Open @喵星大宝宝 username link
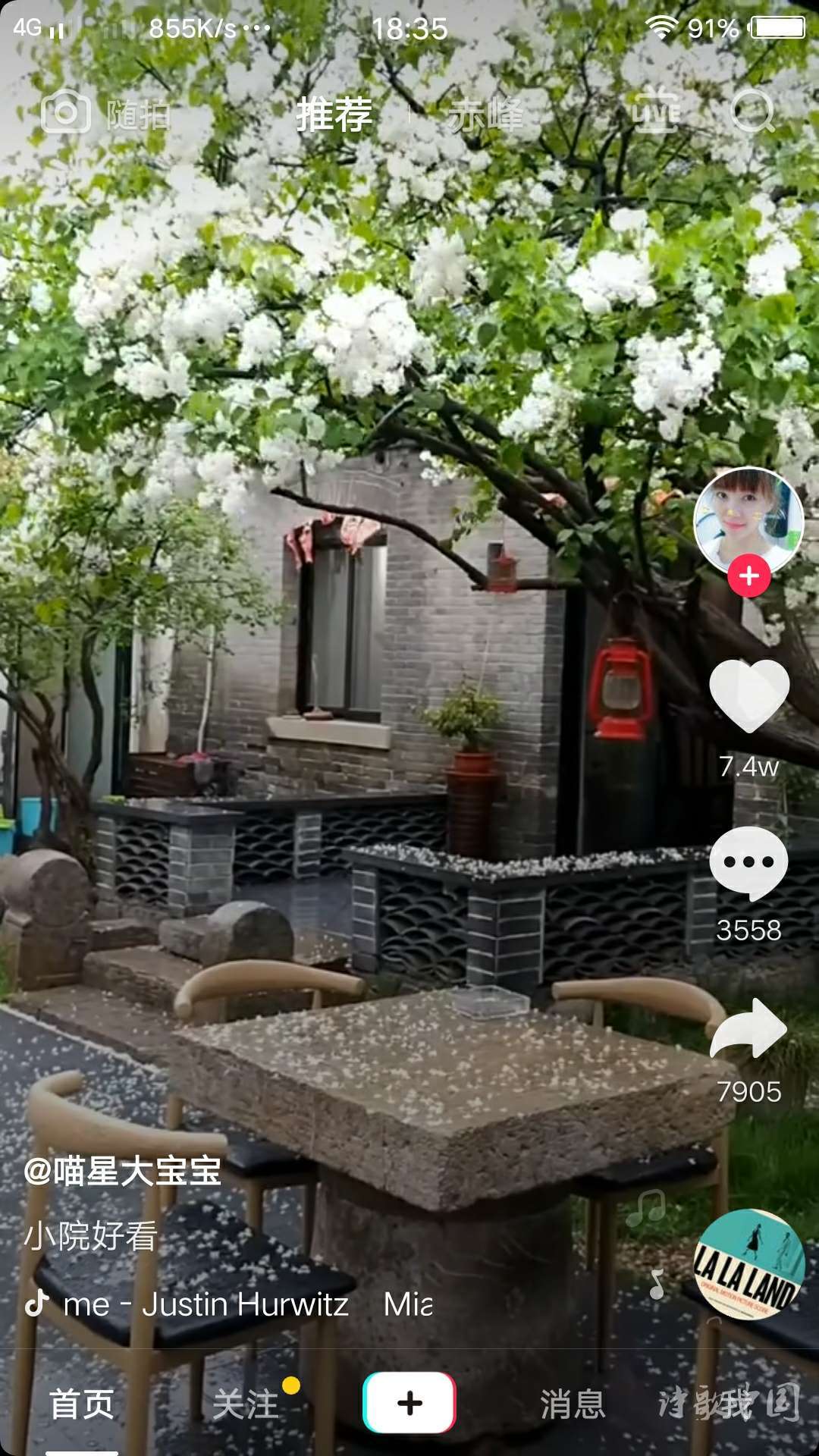This screenshot has width=819, height=1456. tap(123, 1171)
